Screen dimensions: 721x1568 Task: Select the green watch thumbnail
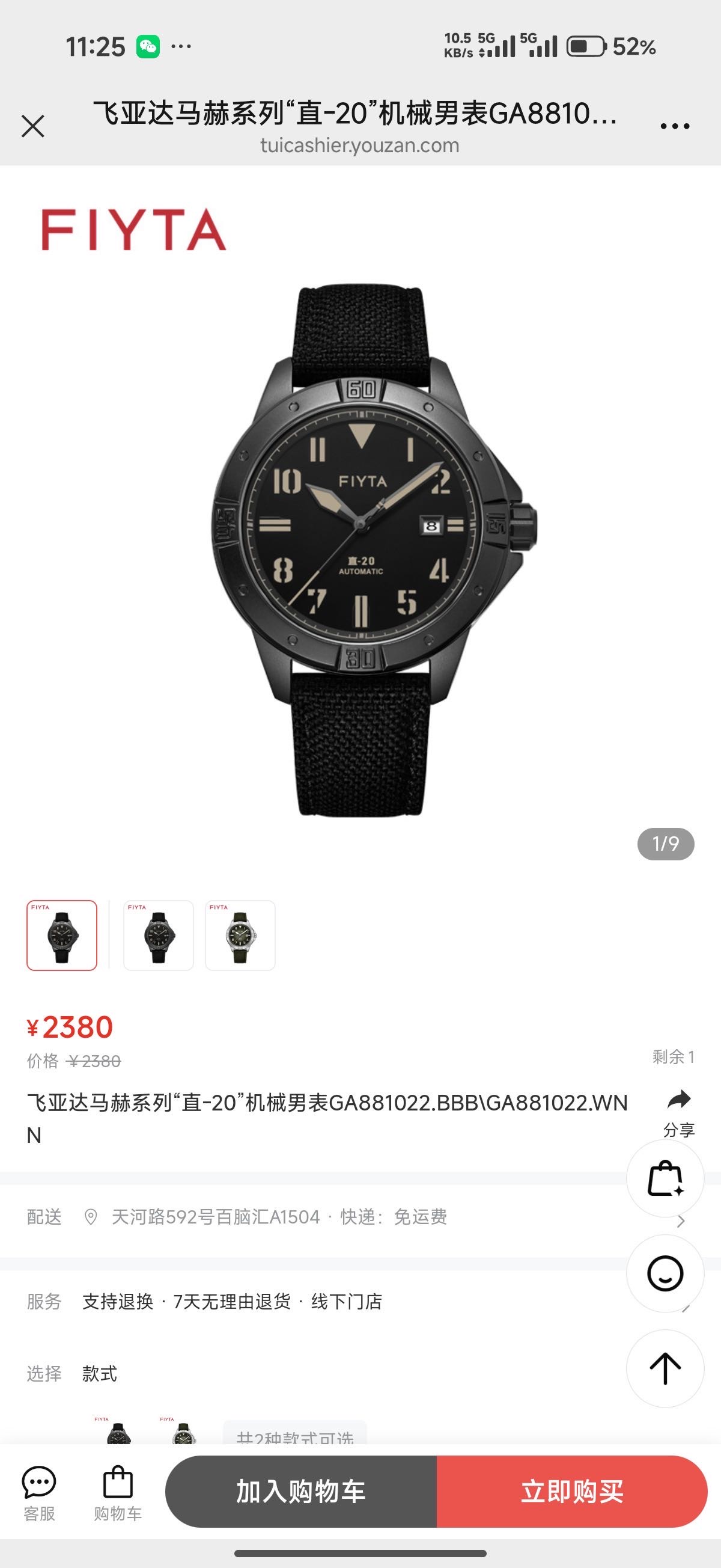tap(240, 935)
